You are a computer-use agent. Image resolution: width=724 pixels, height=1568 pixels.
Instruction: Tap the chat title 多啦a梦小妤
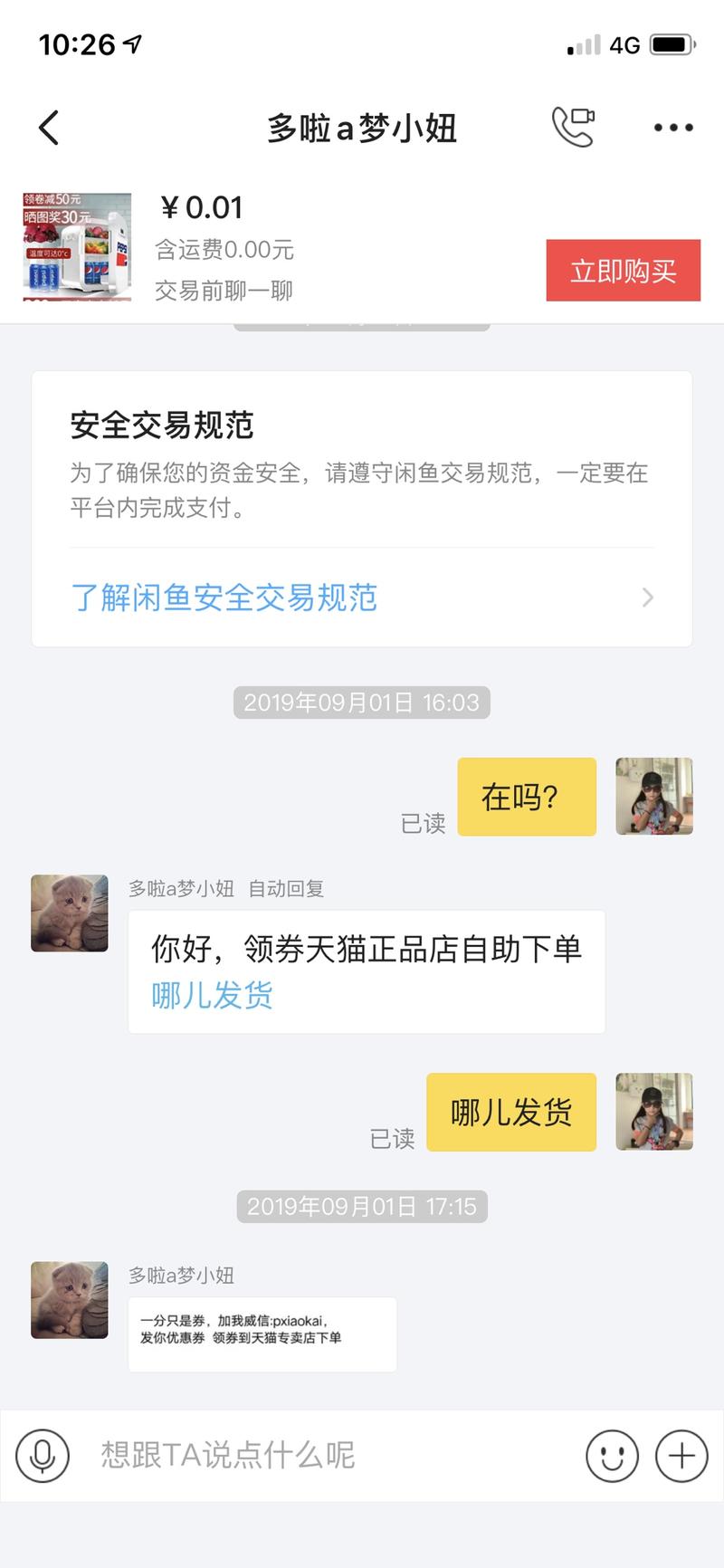point(362,129)
